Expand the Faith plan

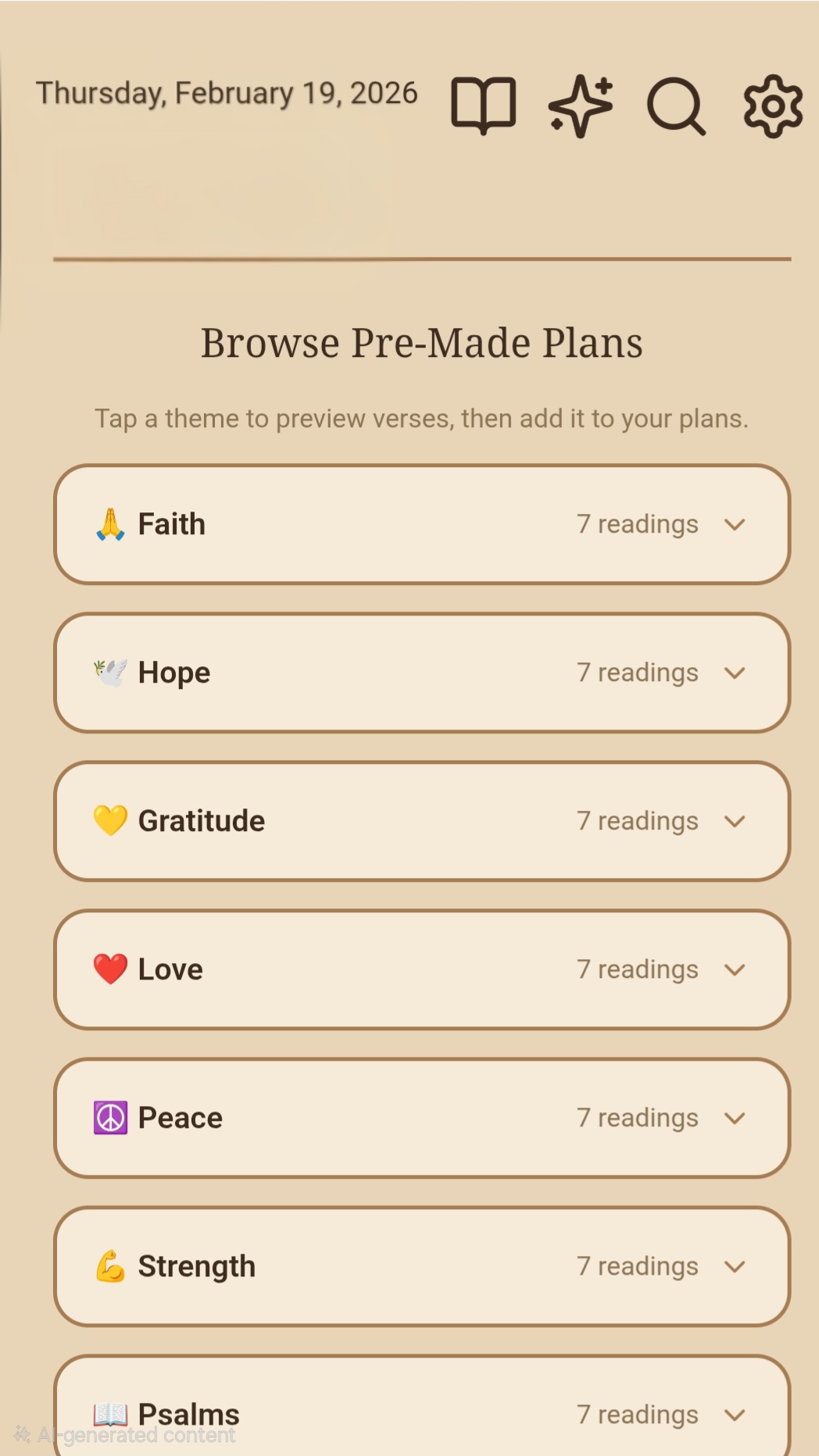(x=422, y=524)
